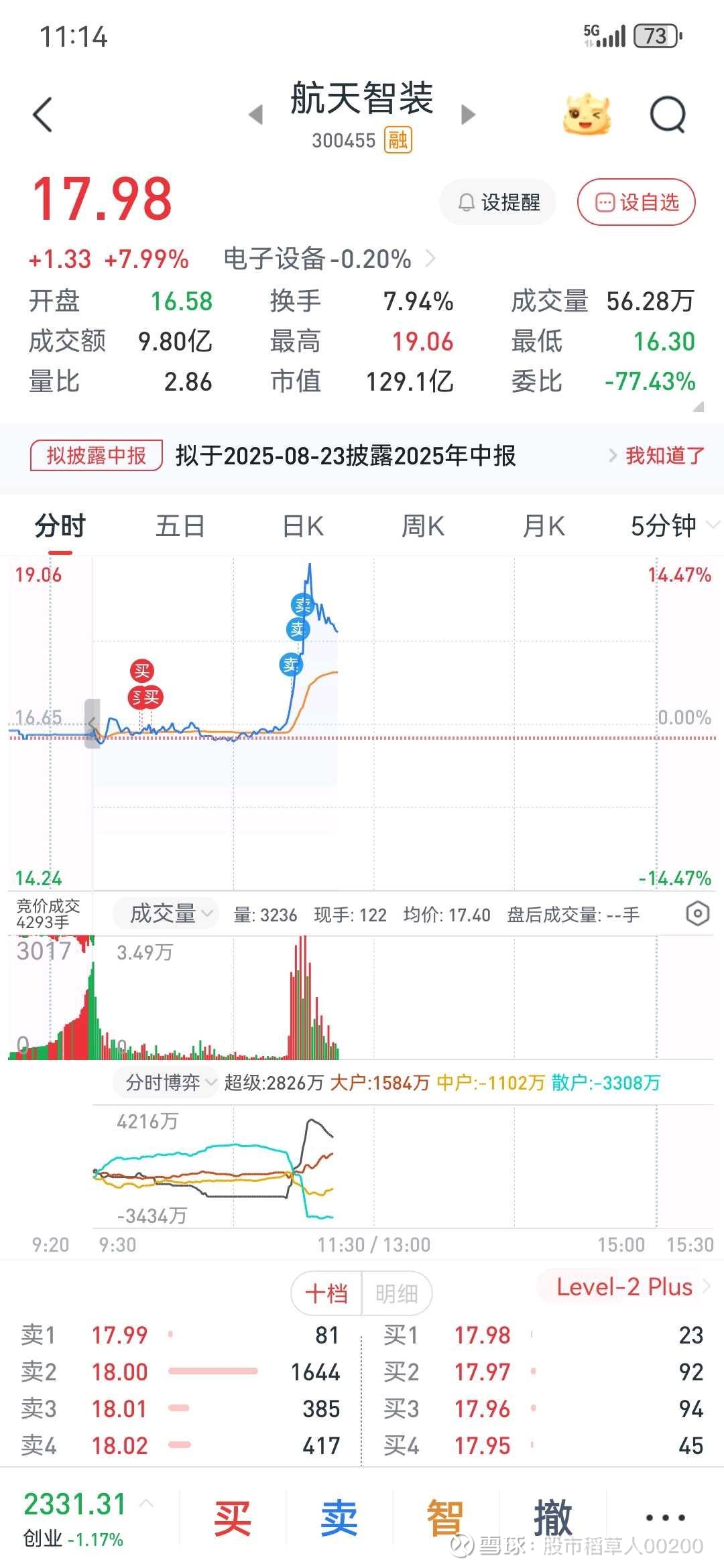
Task: Switch order book to 明细 view
Action: tap(396, 1293)
